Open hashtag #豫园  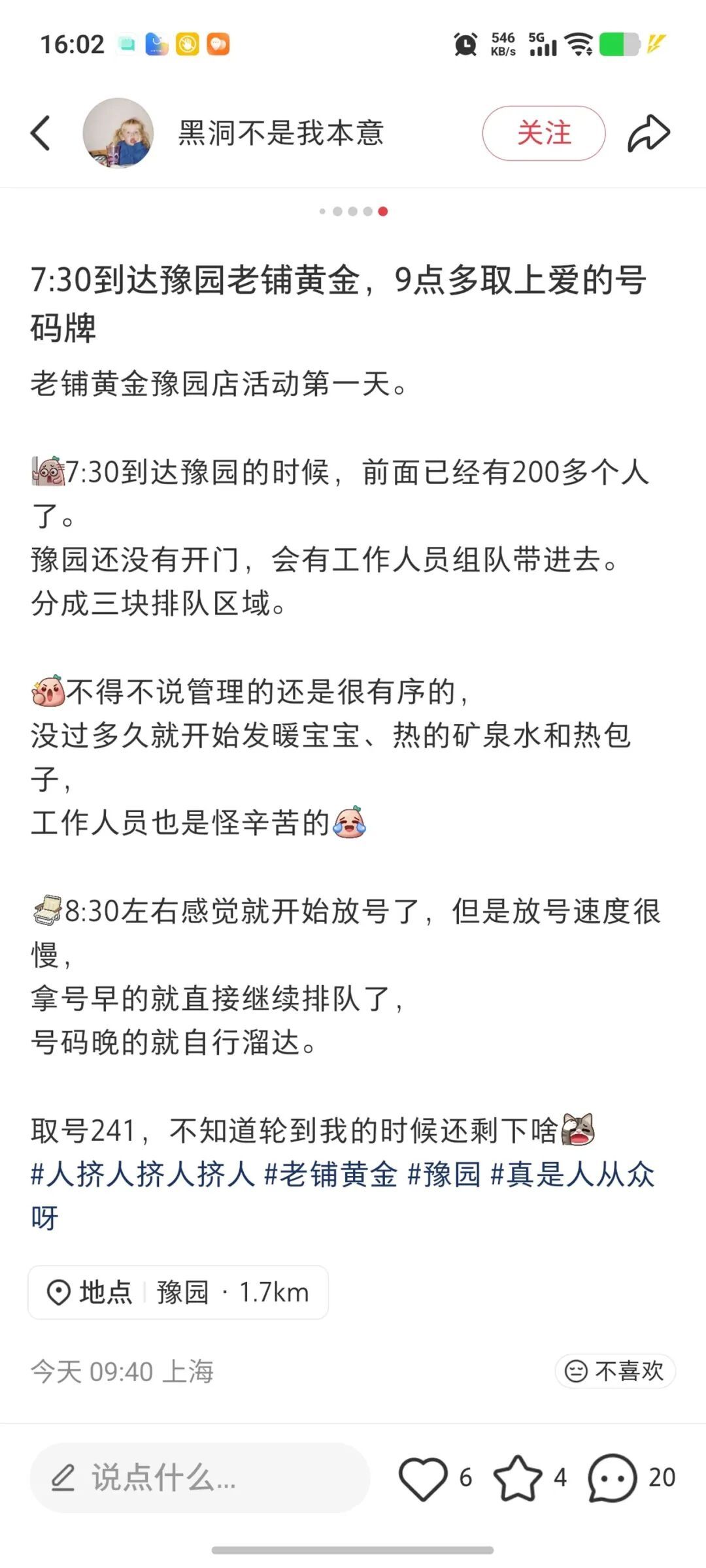point(445,1174)
